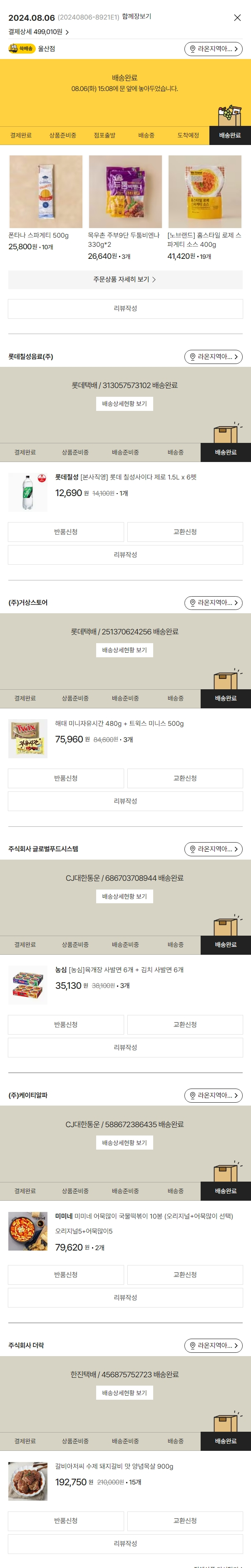Open 홈스타일 로제 스파게티 소스 product
Image resolution: width=251 pixels, height=1568 pixels.
205,192
